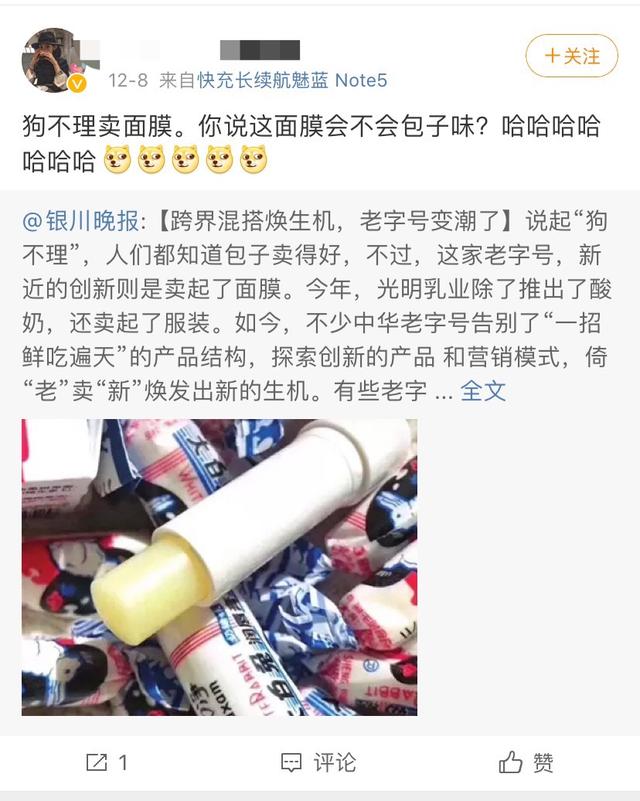Follow this user with +关注 button
This screenshot has width=640, height=801.
[571, 57]
